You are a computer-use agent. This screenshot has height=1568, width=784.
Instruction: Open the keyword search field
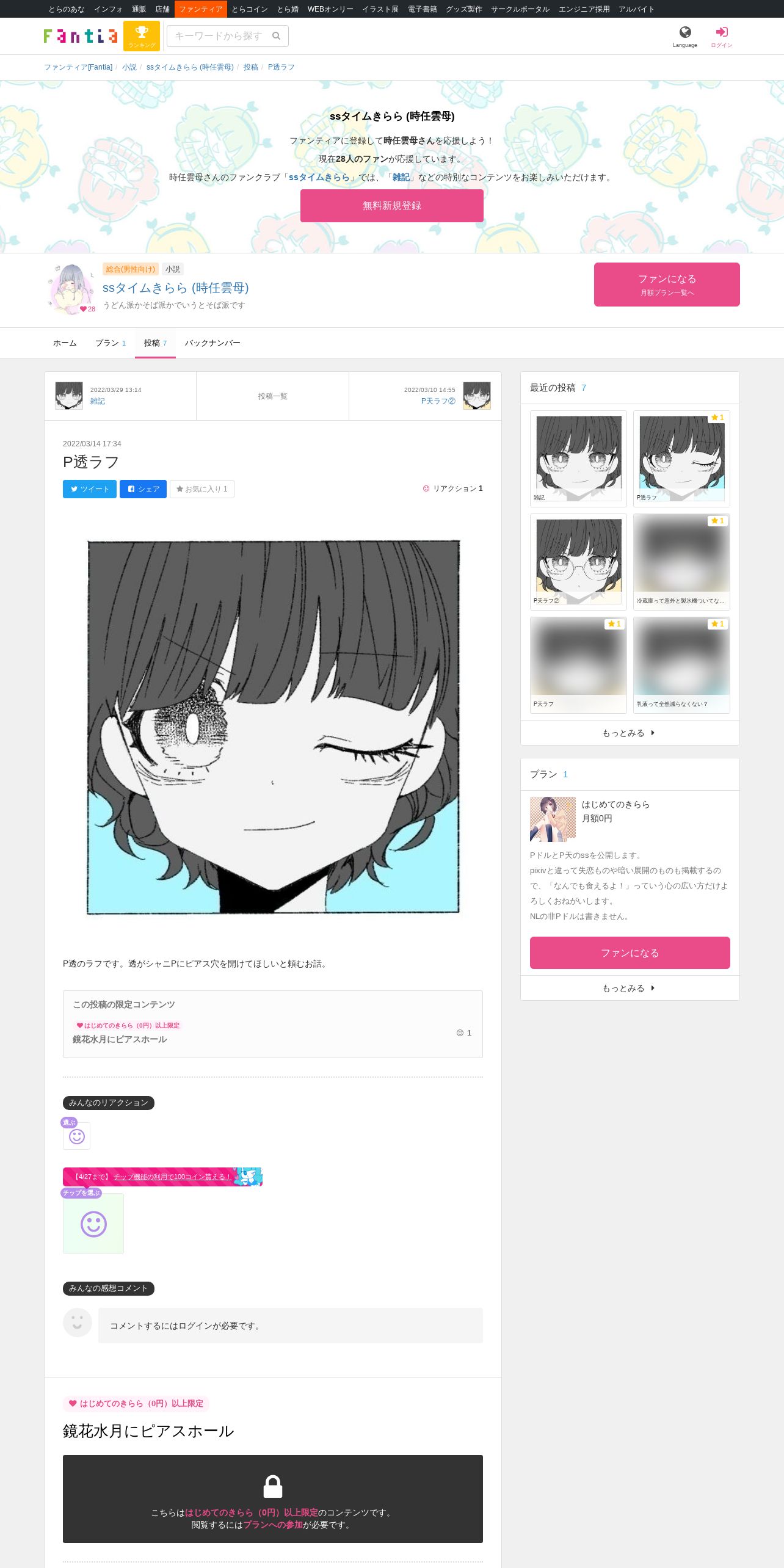(220, 36)
